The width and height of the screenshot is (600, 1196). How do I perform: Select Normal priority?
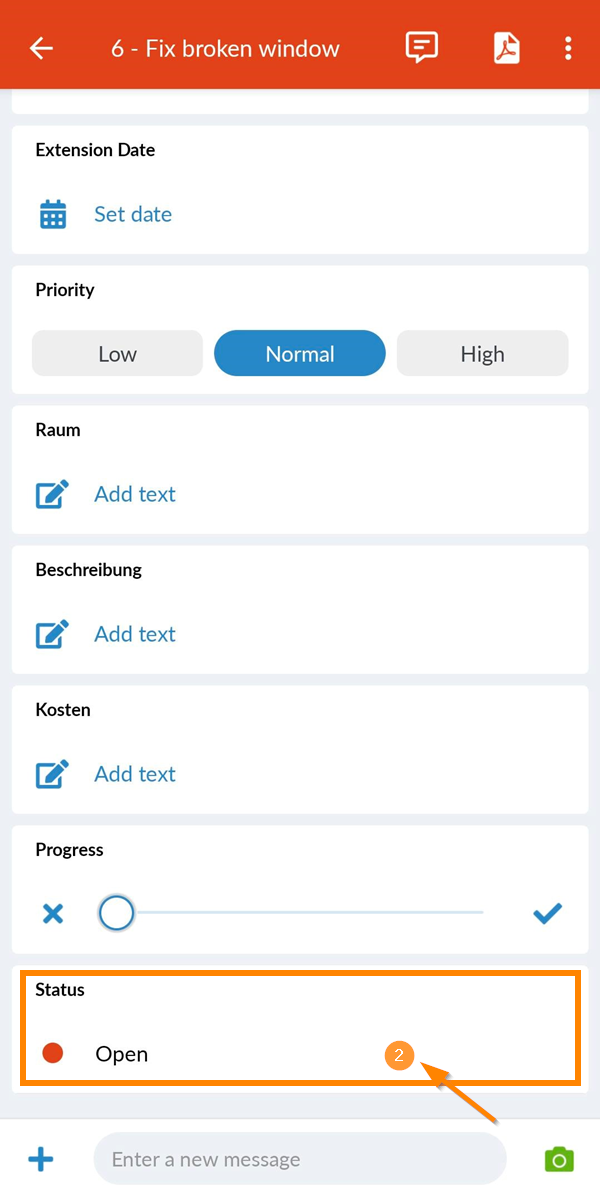(300, 354)
